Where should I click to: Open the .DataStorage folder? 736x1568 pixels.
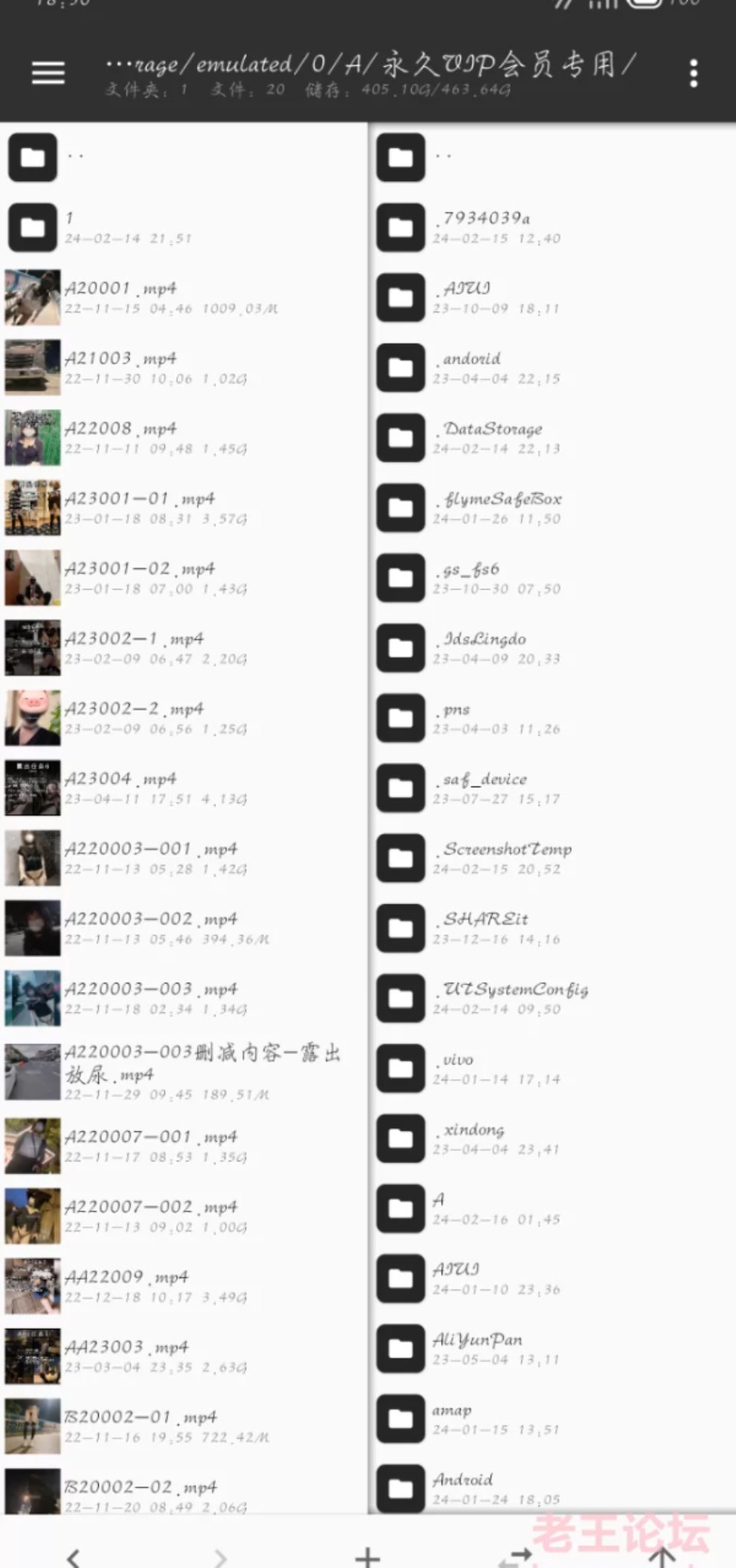coord(552,437)
